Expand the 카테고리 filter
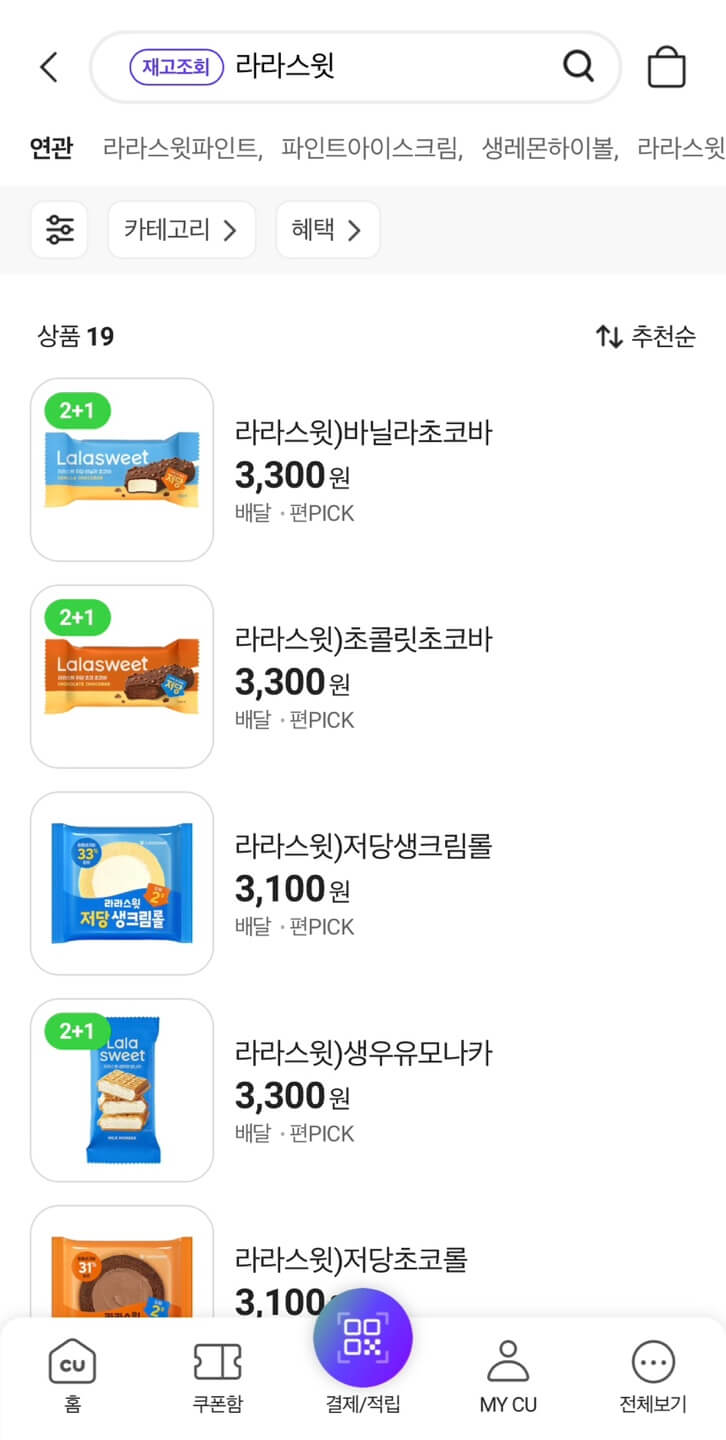Image resolution: width=726 pixels, height=1440 pixels. pyautogui.click(x=181, y=229)
